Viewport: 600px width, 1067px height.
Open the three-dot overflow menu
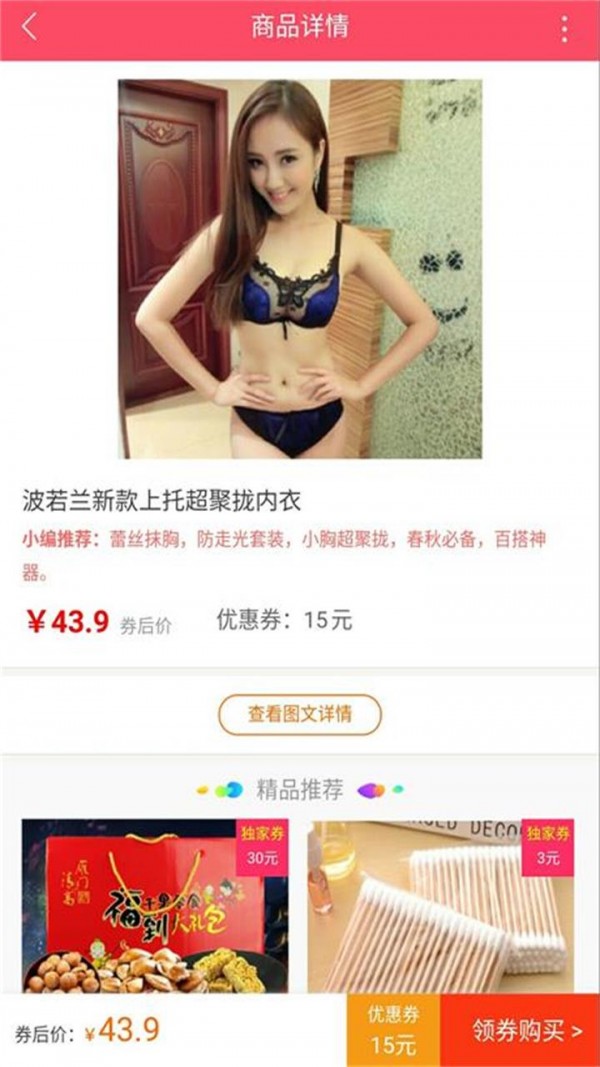tap(565, 29)
